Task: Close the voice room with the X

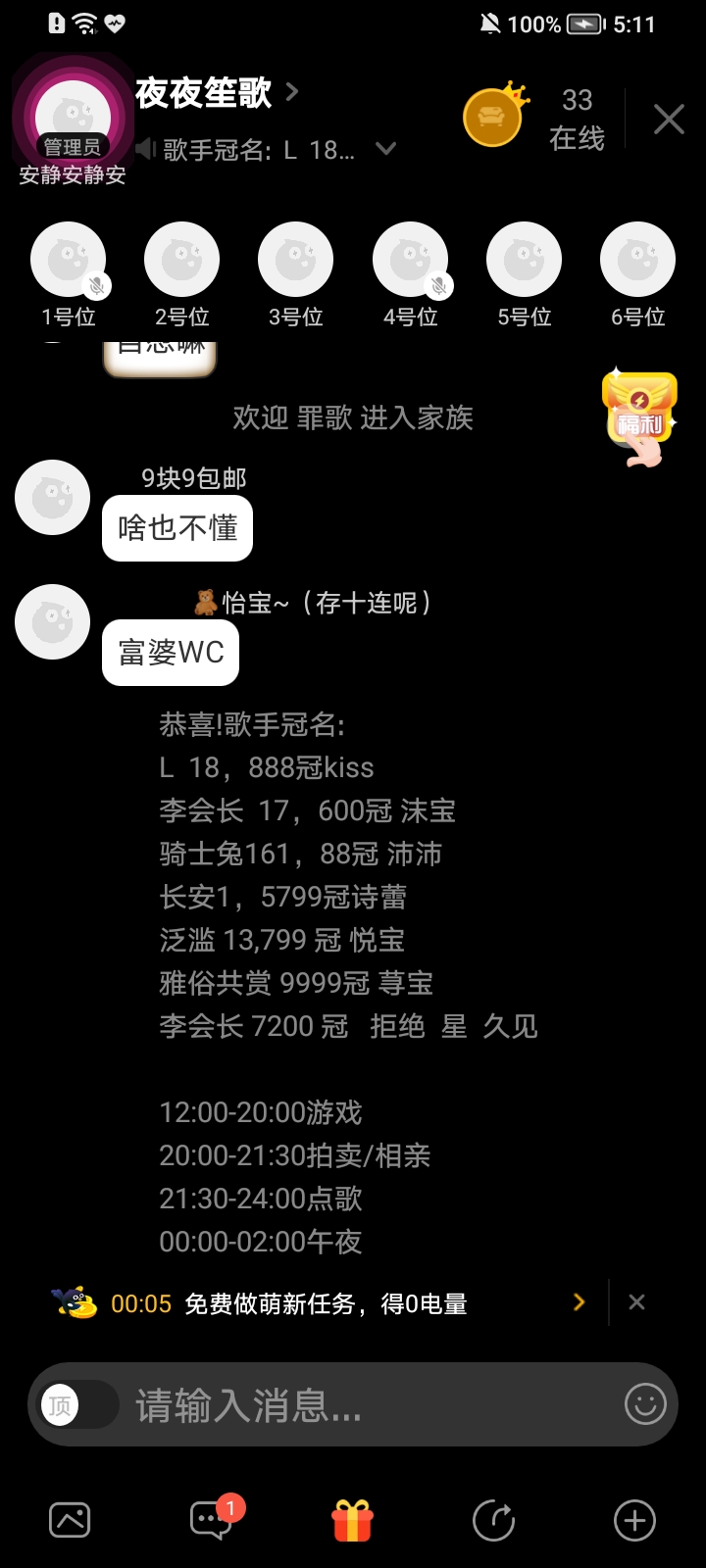Action: point(669,120)
